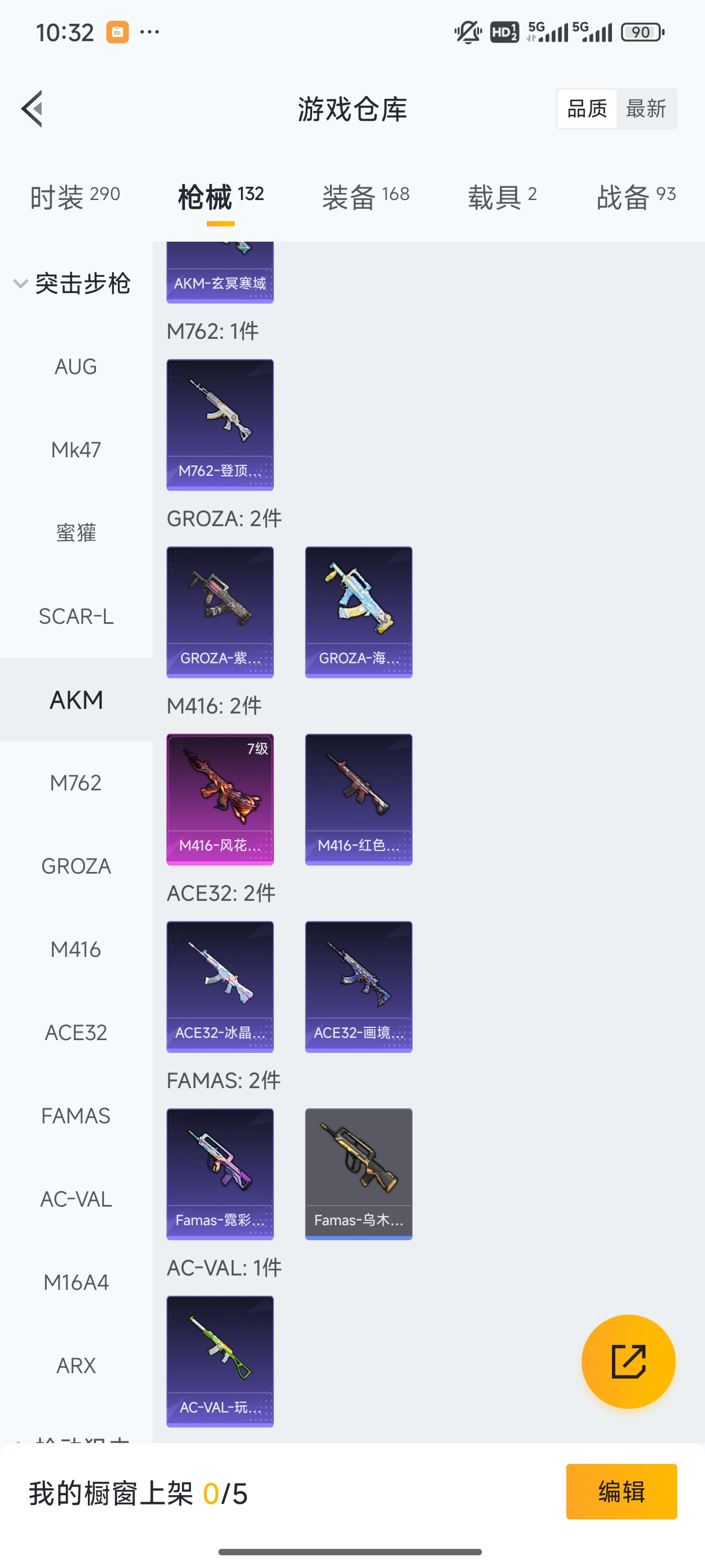
Task: Select SCAR-L in the weapon list
Action: (x=76, y=616)
